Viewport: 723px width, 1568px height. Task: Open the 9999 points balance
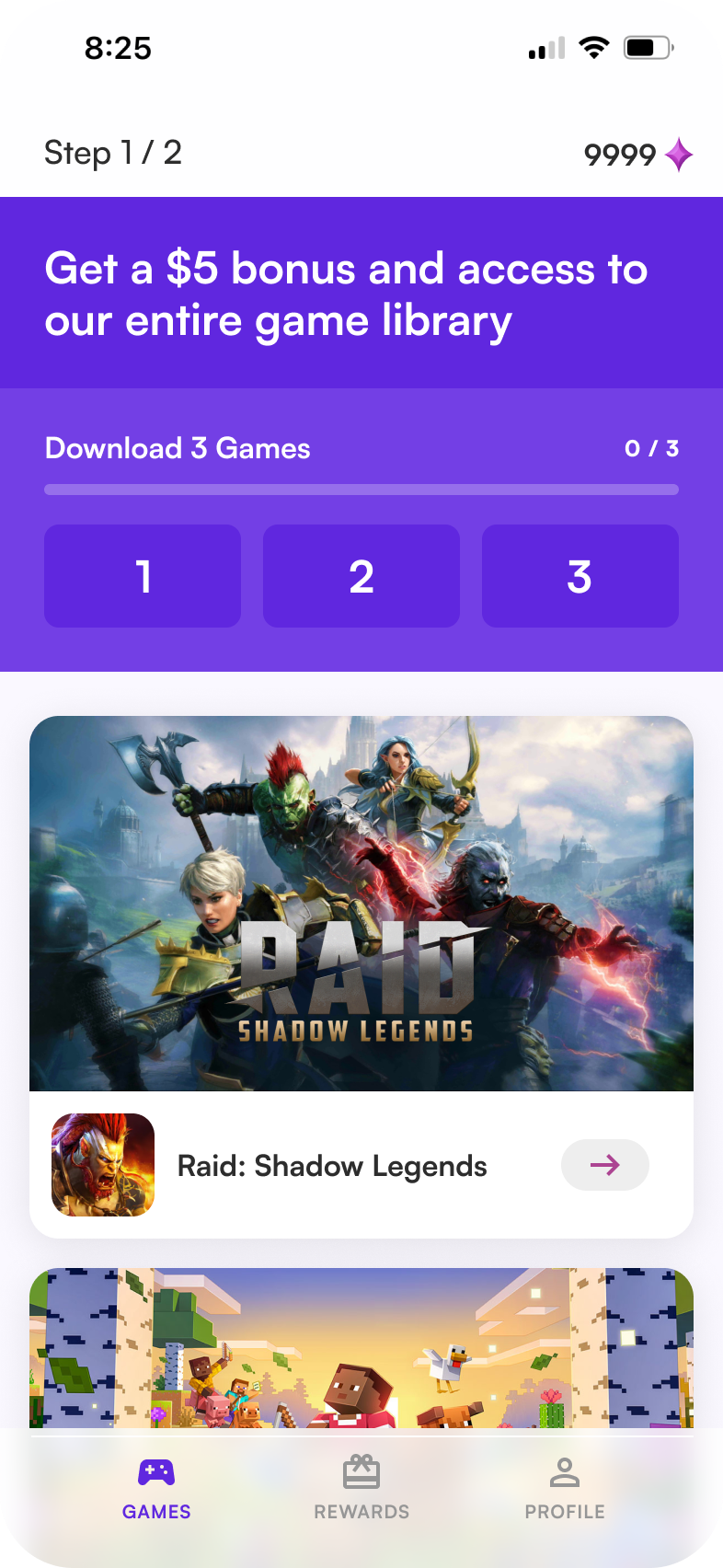tap(637, 155)
